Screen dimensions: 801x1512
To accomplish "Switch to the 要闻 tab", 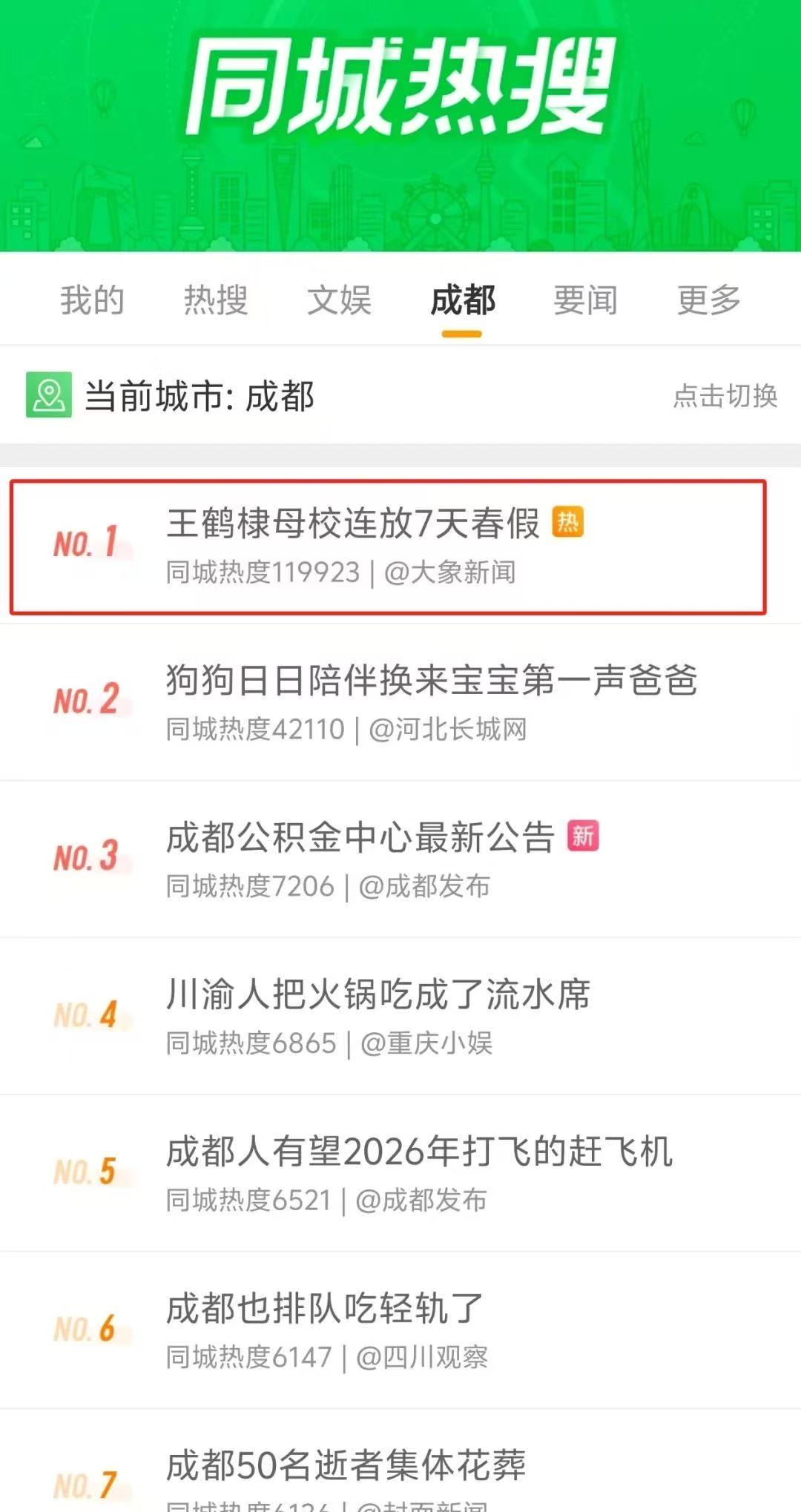I will [x=585, y=300].
